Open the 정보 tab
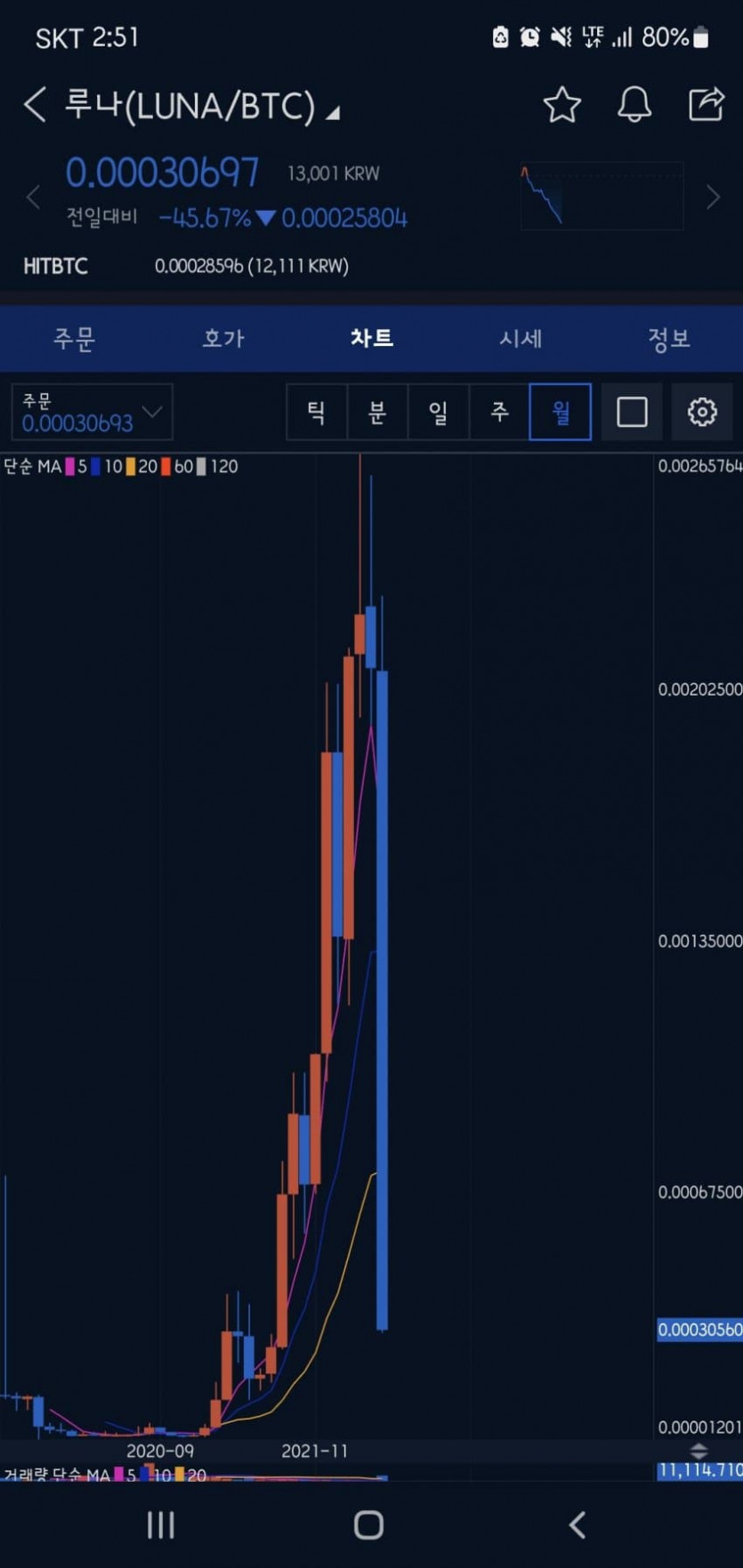Image resolution: width=743 pixels, height=1568 pixels. click(668, 338)
